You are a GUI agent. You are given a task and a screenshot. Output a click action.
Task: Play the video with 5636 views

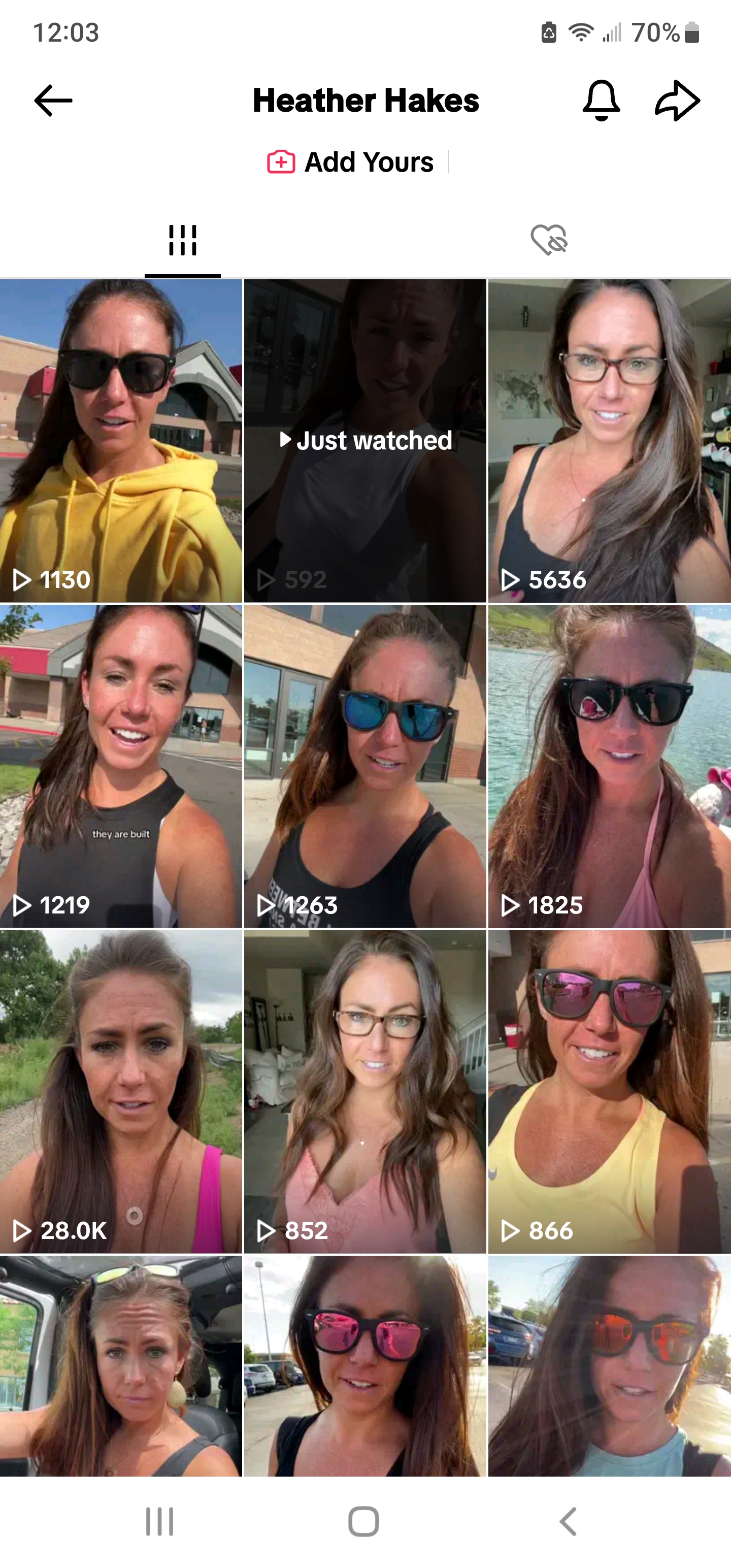(x=609, y=441)
